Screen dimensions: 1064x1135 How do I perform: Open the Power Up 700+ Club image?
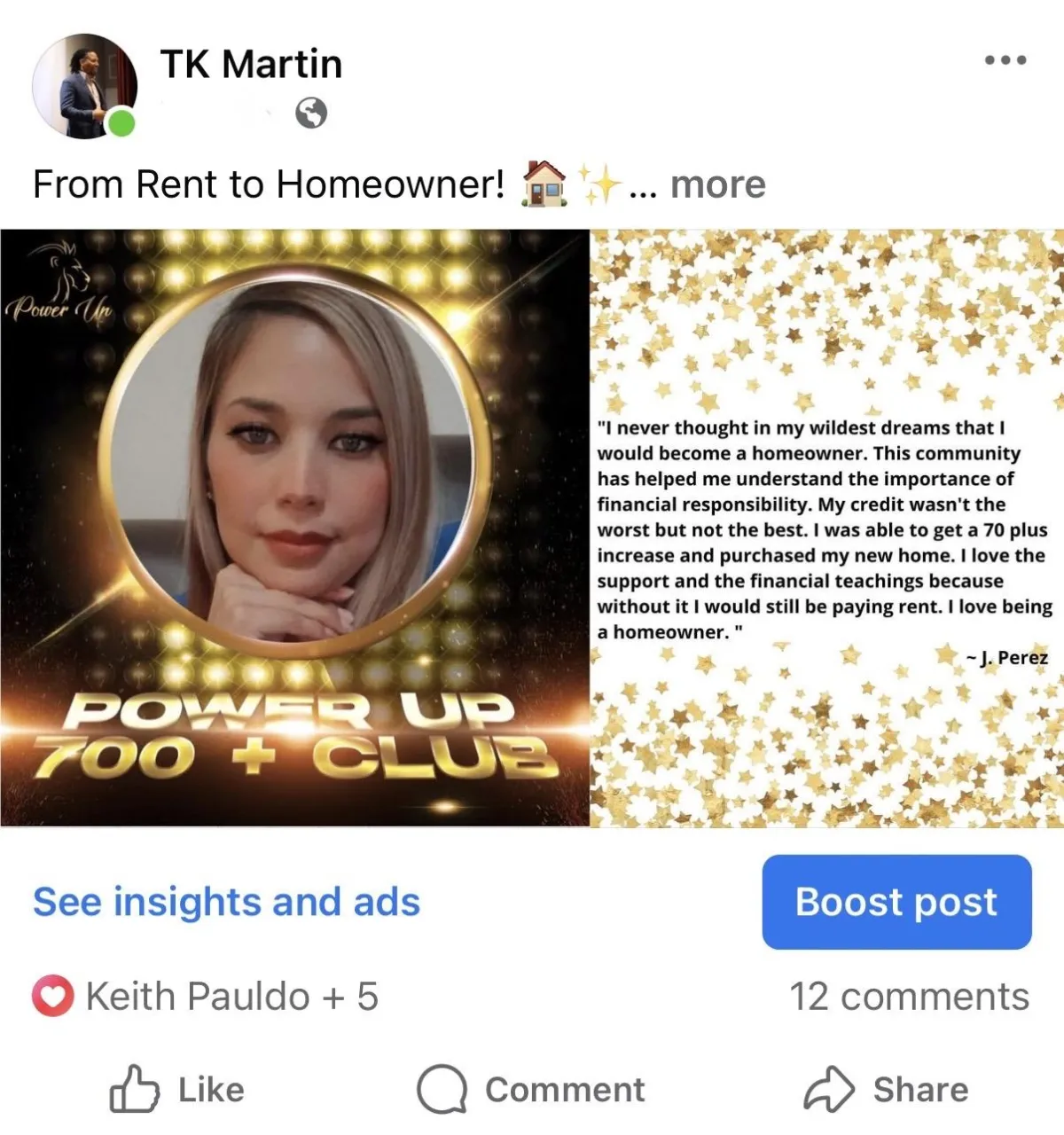point(294,528)
